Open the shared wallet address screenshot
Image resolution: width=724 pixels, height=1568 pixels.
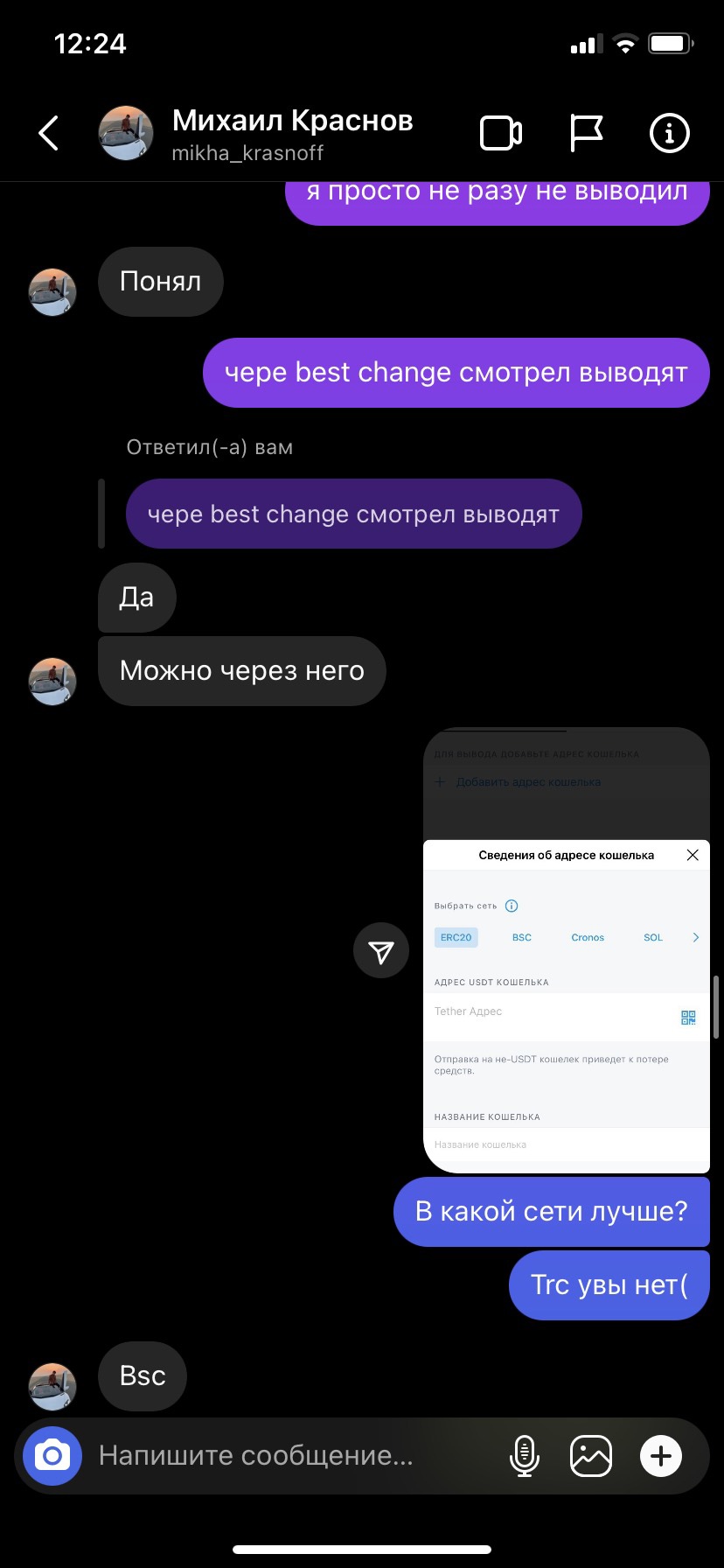point(566,950)
